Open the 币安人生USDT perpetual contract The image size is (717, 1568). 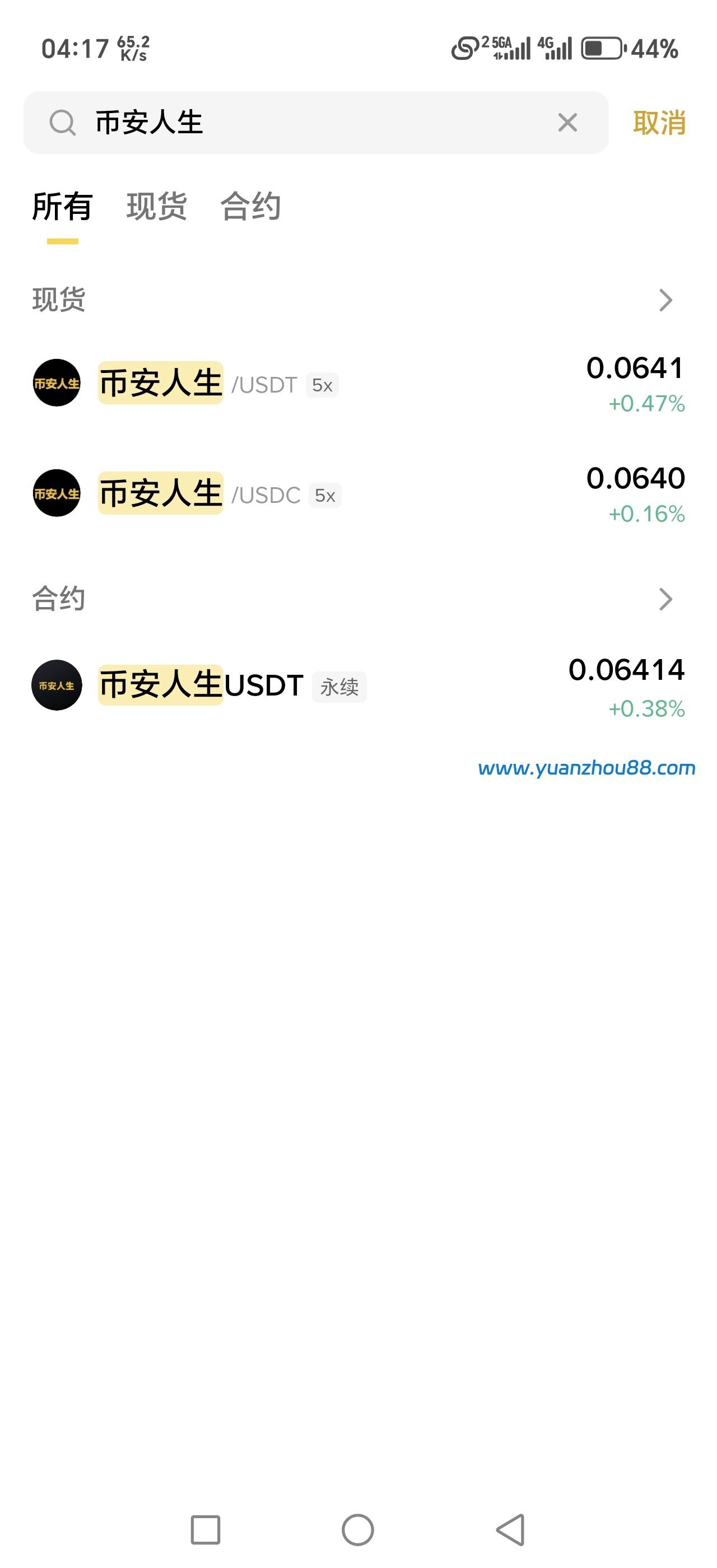click(x=358, y=686)
